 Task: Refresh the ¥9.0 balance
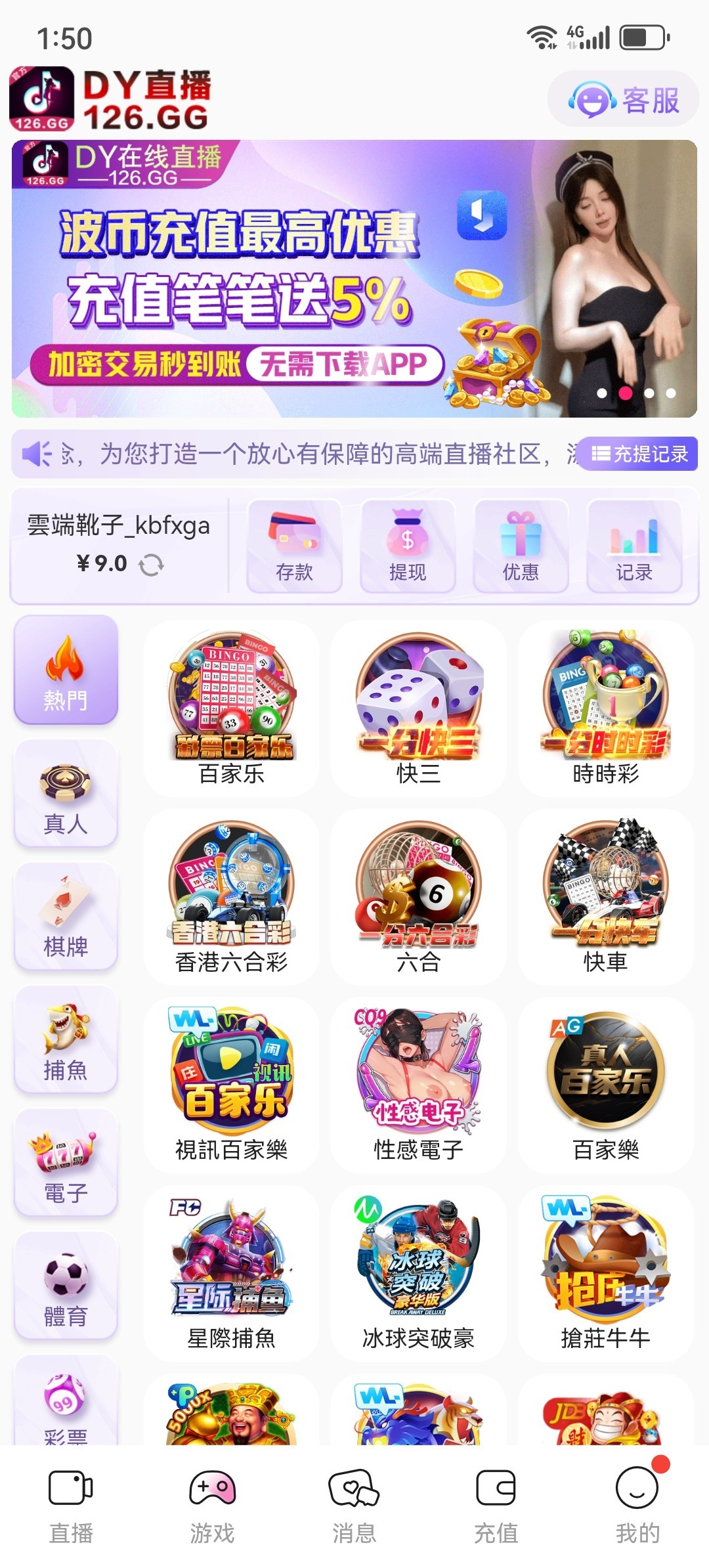152,564
